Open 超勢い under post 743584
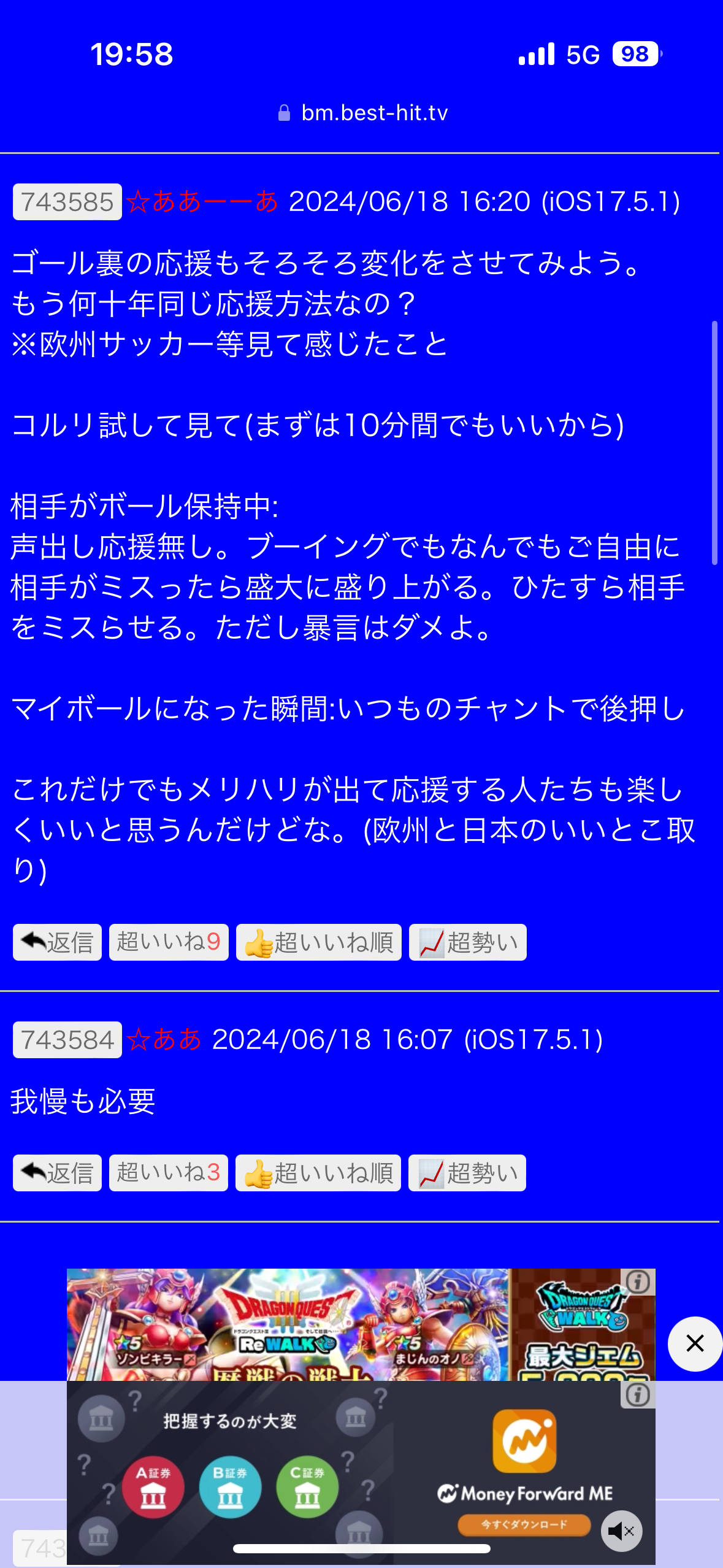 point(467,1173)
